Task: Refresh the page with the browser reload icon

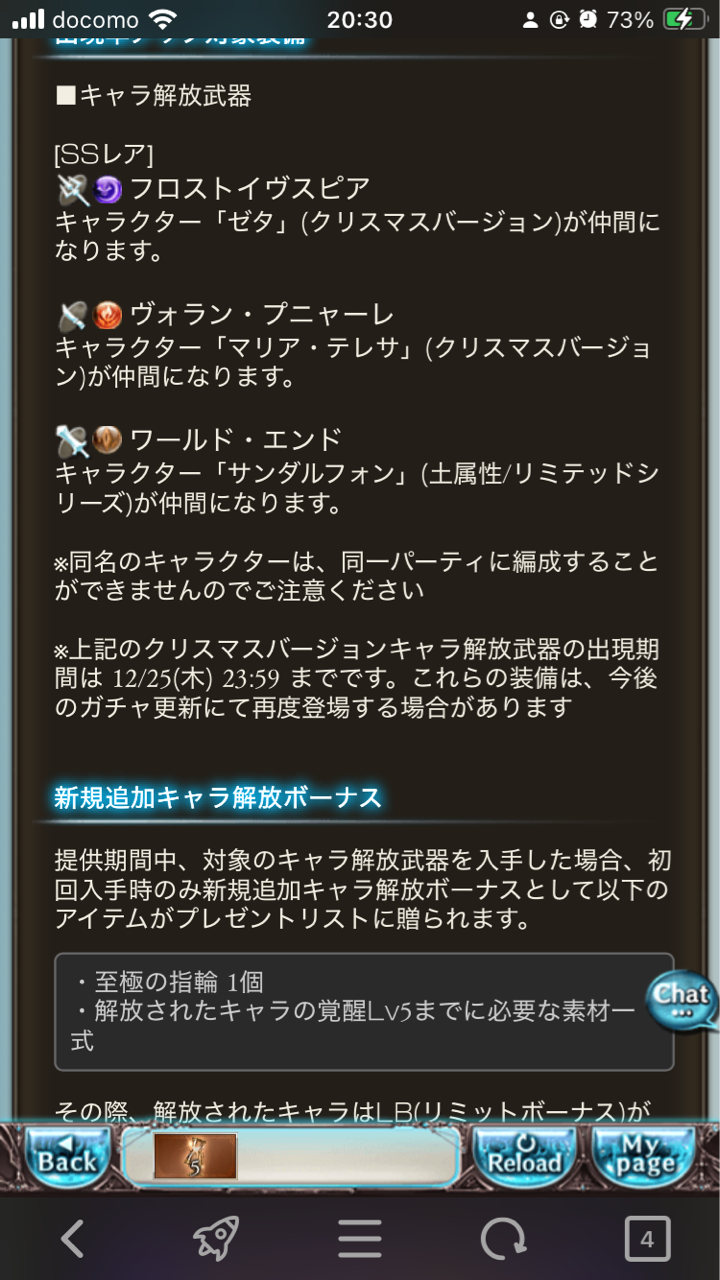Action: click(x=503, y=1240)
